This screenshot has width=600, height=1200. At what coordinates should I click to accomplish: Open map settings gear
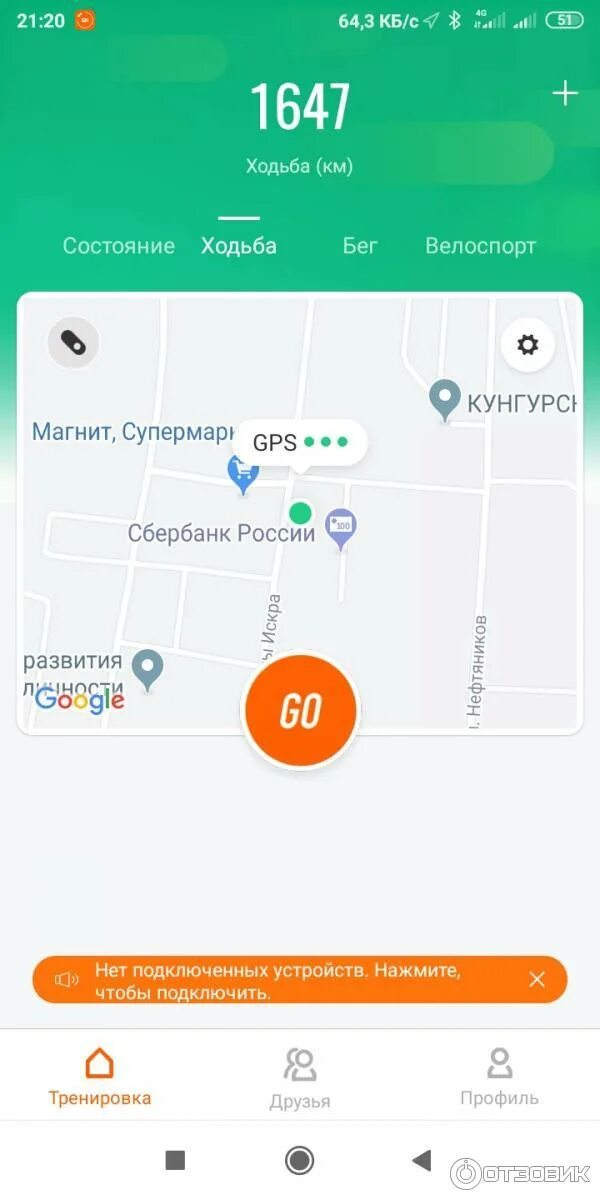coord(527,345)
